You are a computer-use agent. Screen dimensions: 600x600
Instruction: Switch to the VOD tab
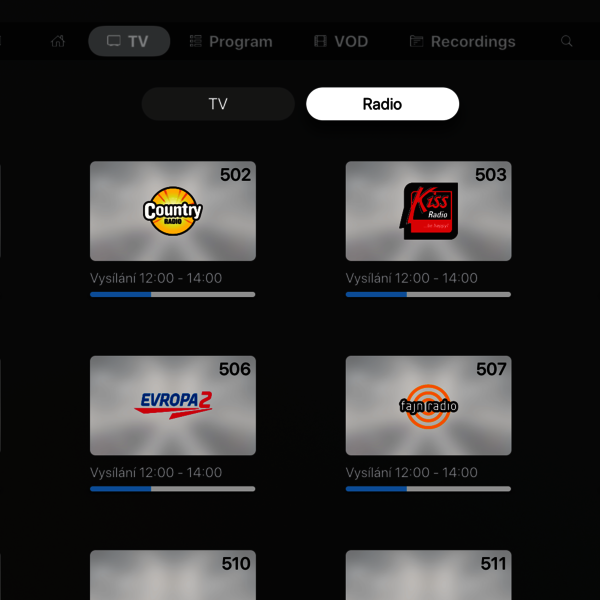(x=340, y=41)
